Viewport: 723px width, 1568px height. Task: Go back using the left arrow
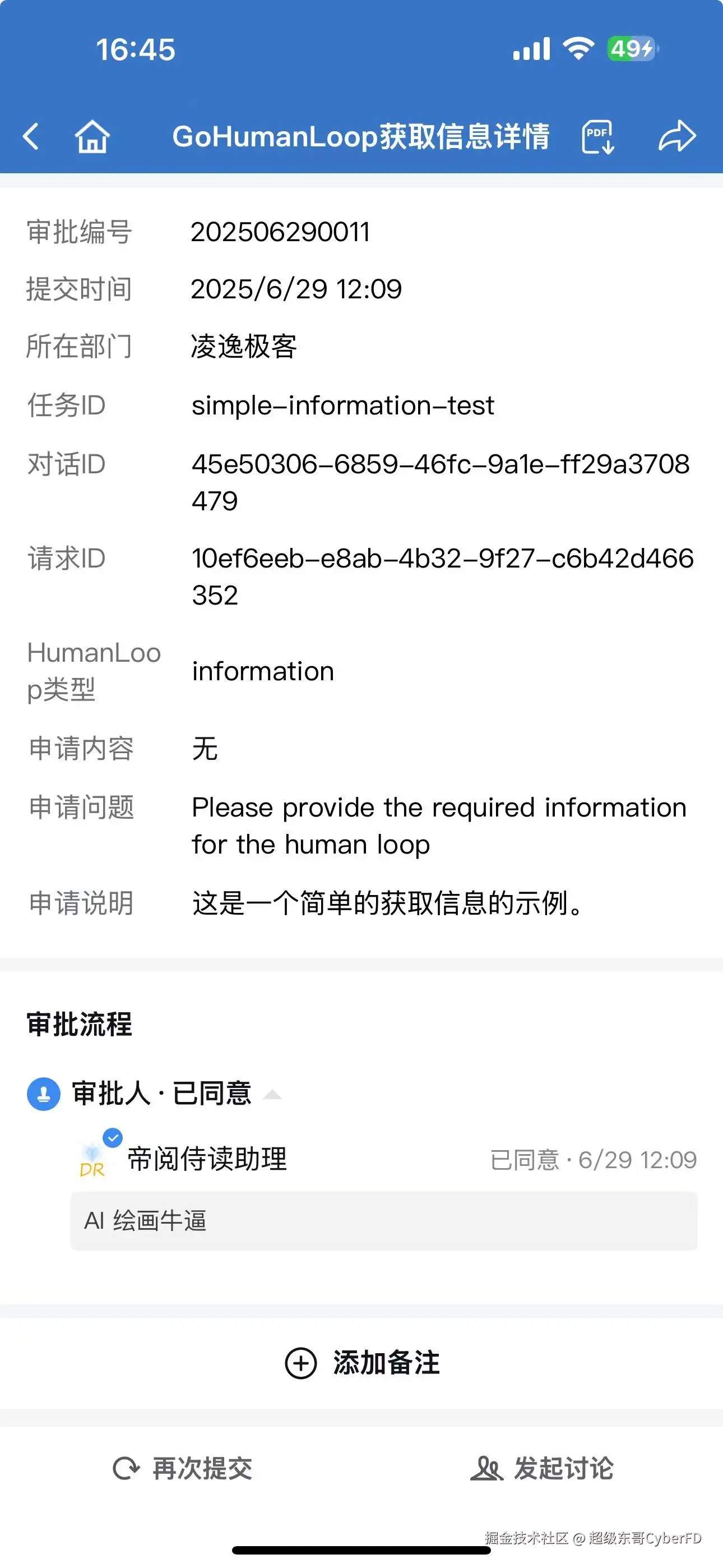[30, 136]
